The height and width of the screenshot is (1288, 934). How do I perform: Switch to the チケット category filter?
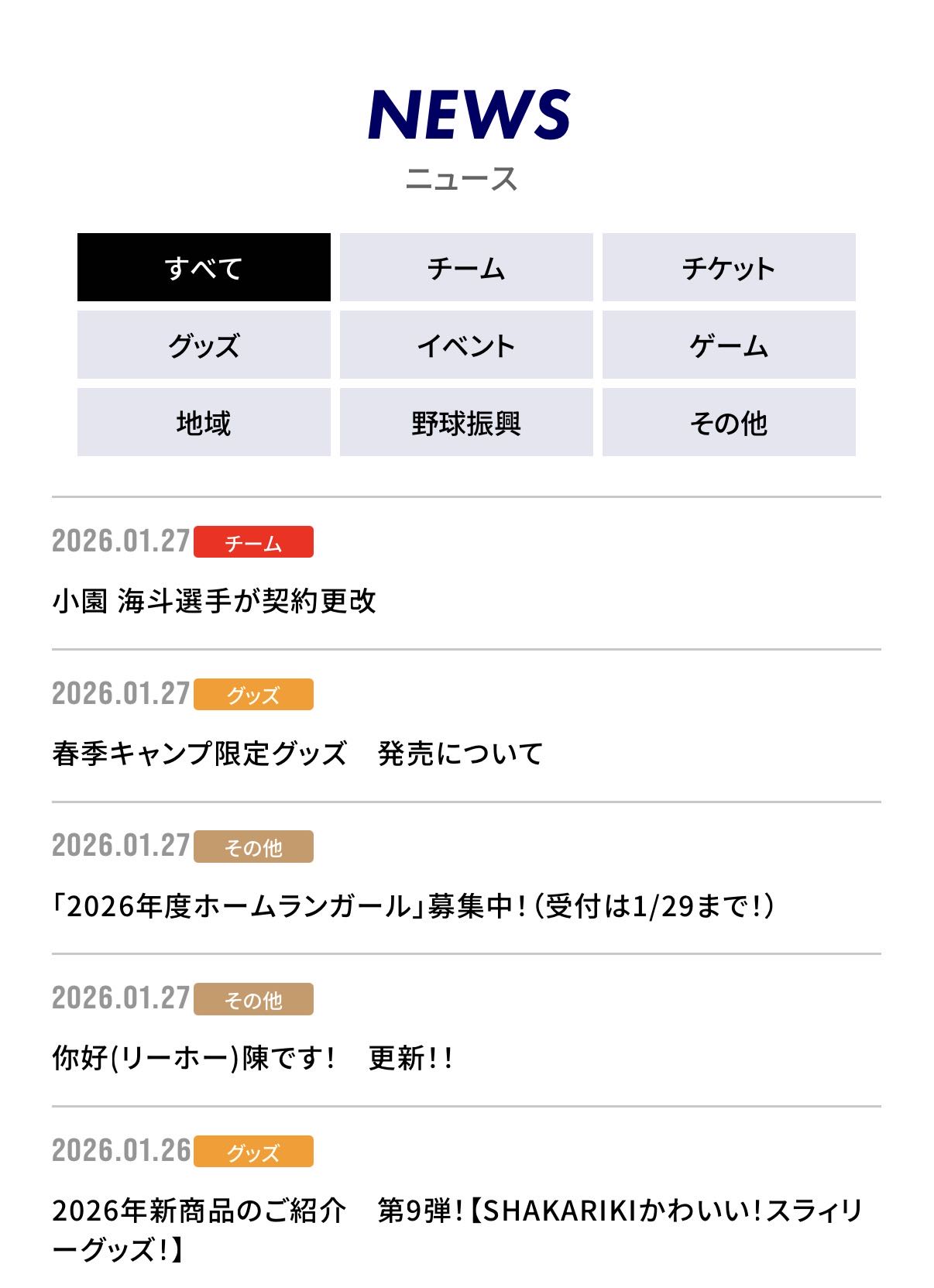(x=729, y=267)
